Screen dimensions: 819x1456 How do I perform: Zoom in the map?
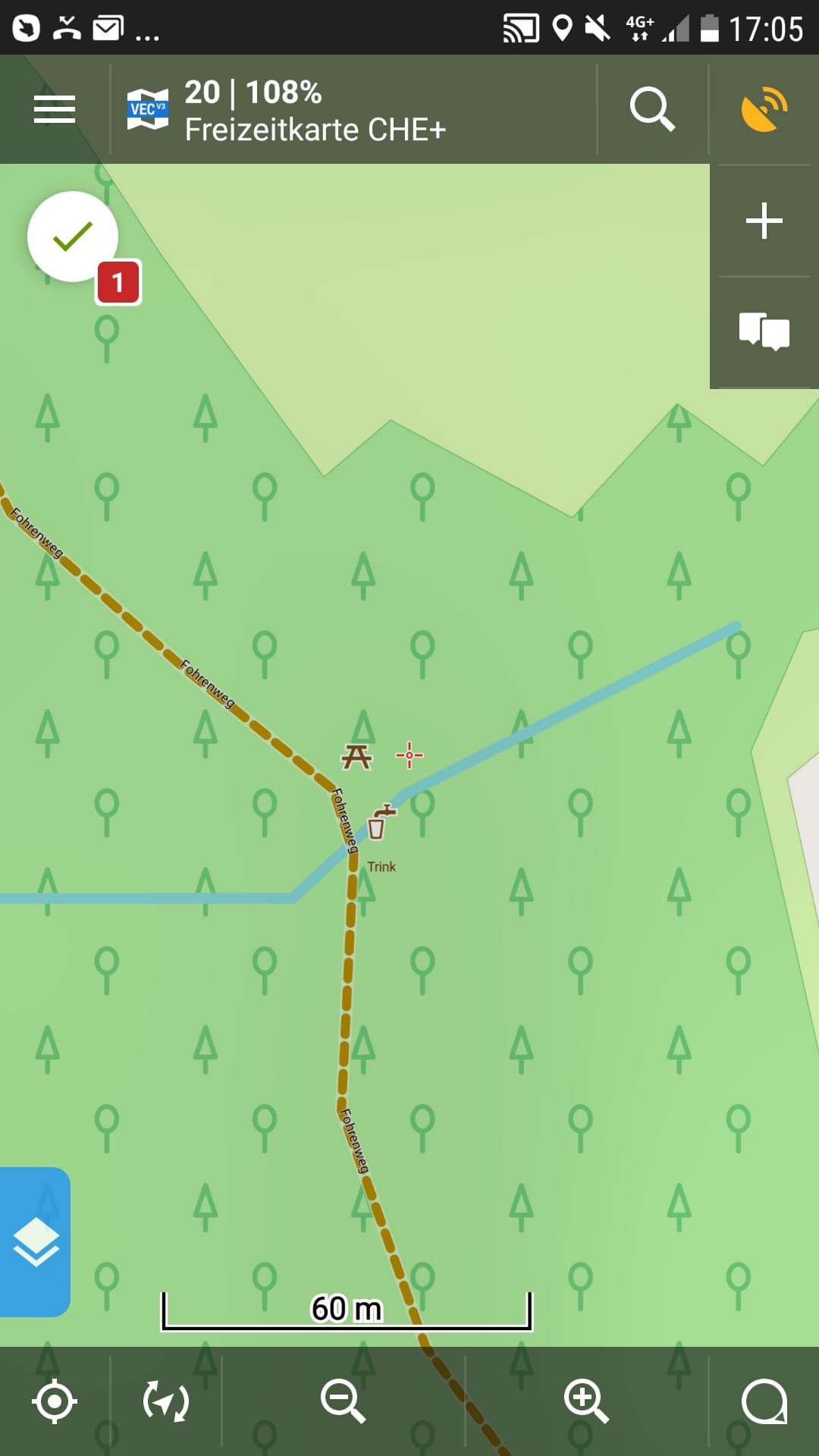(586, 1401)
